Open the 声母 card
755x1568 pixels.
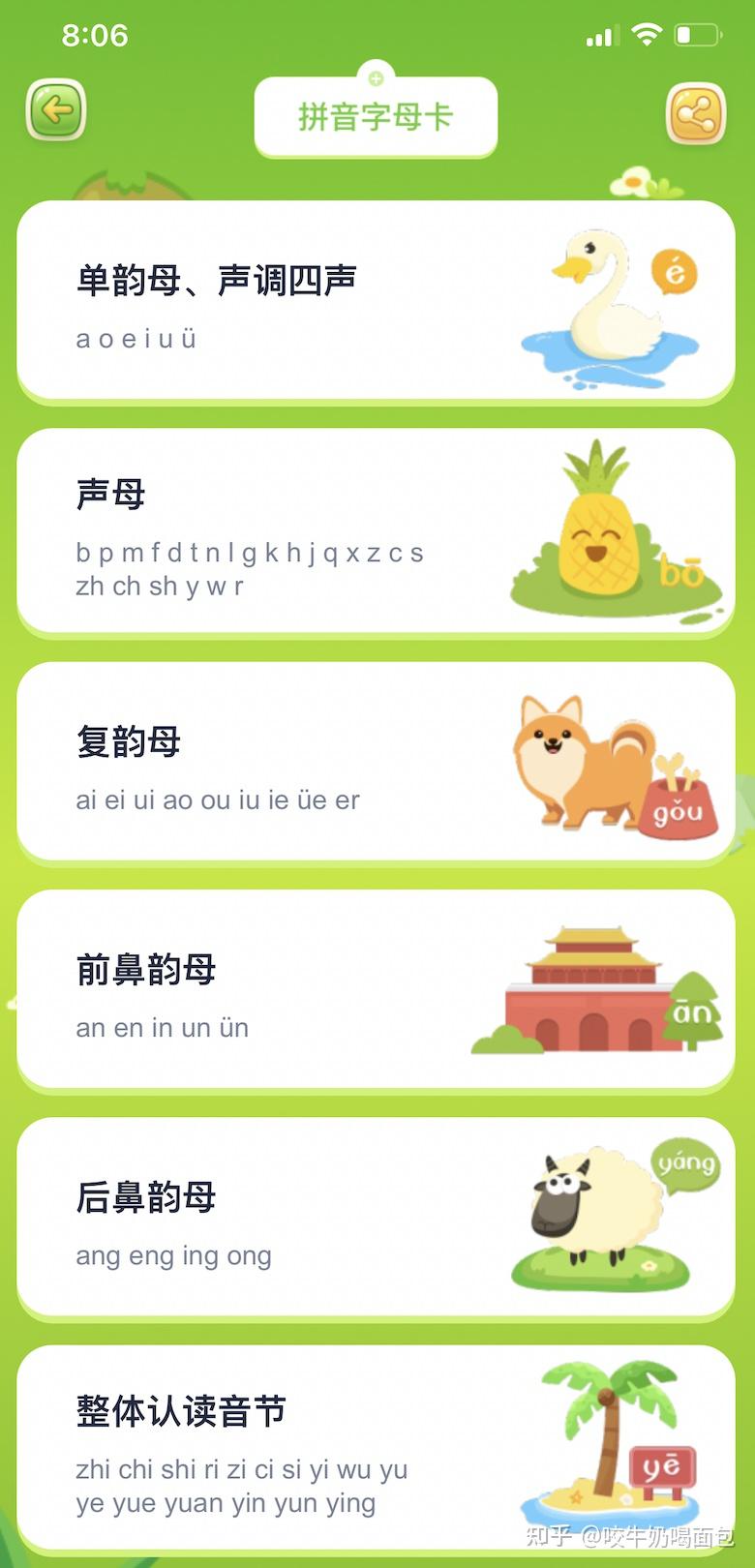tap(376, 530)
